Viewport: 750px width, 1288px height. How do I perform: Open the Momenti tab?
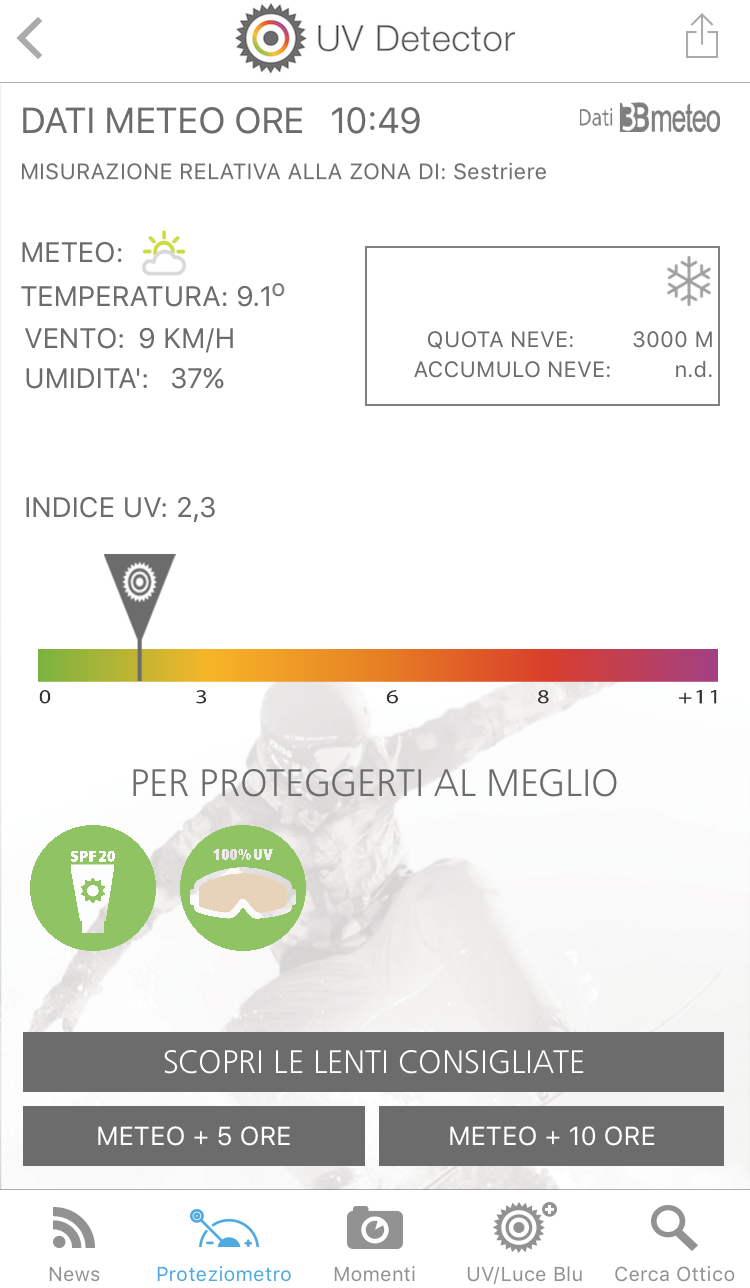pos(375,1244)
